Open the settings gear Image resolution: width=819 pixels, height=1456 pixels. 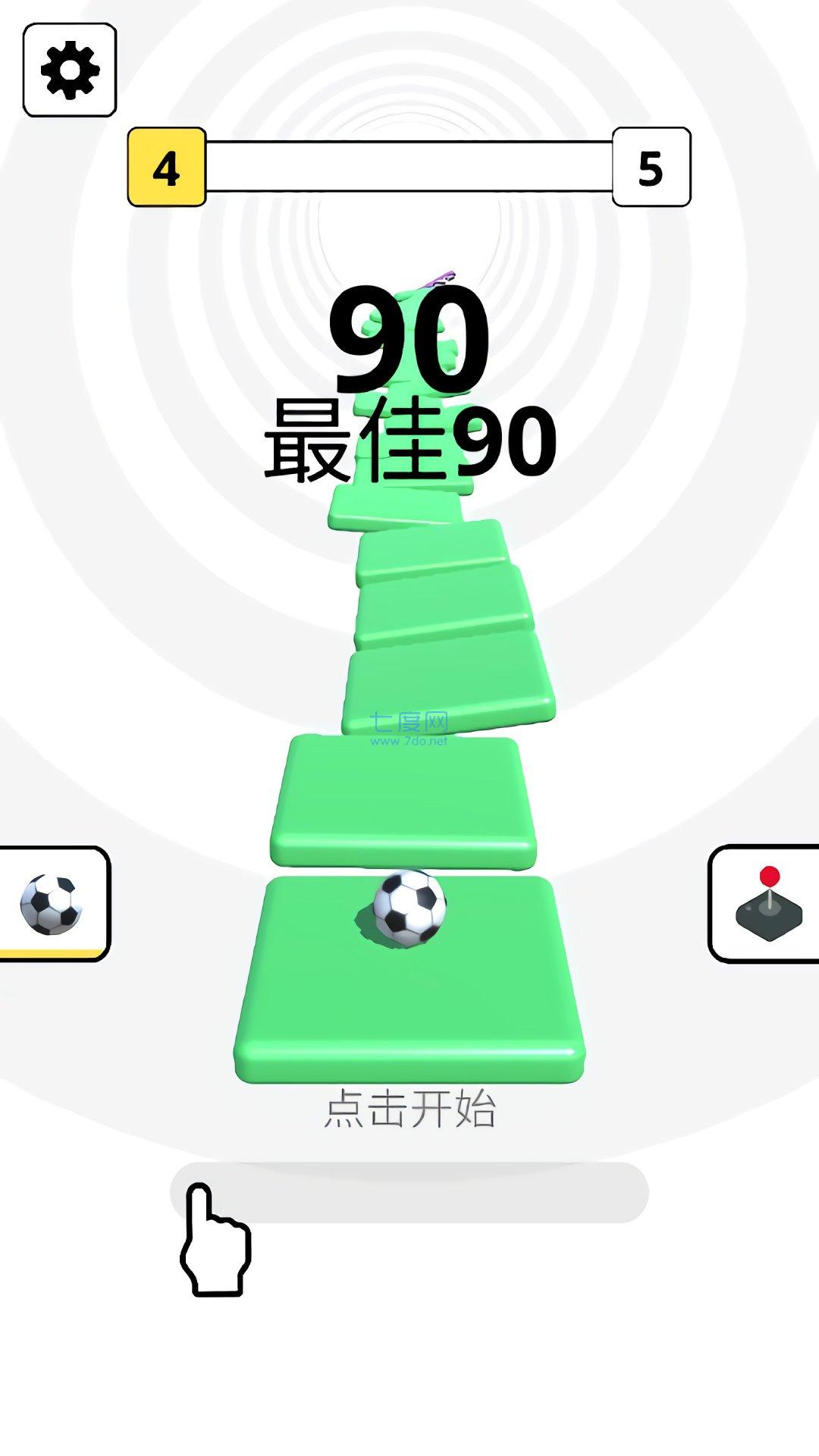click(70, 70)
